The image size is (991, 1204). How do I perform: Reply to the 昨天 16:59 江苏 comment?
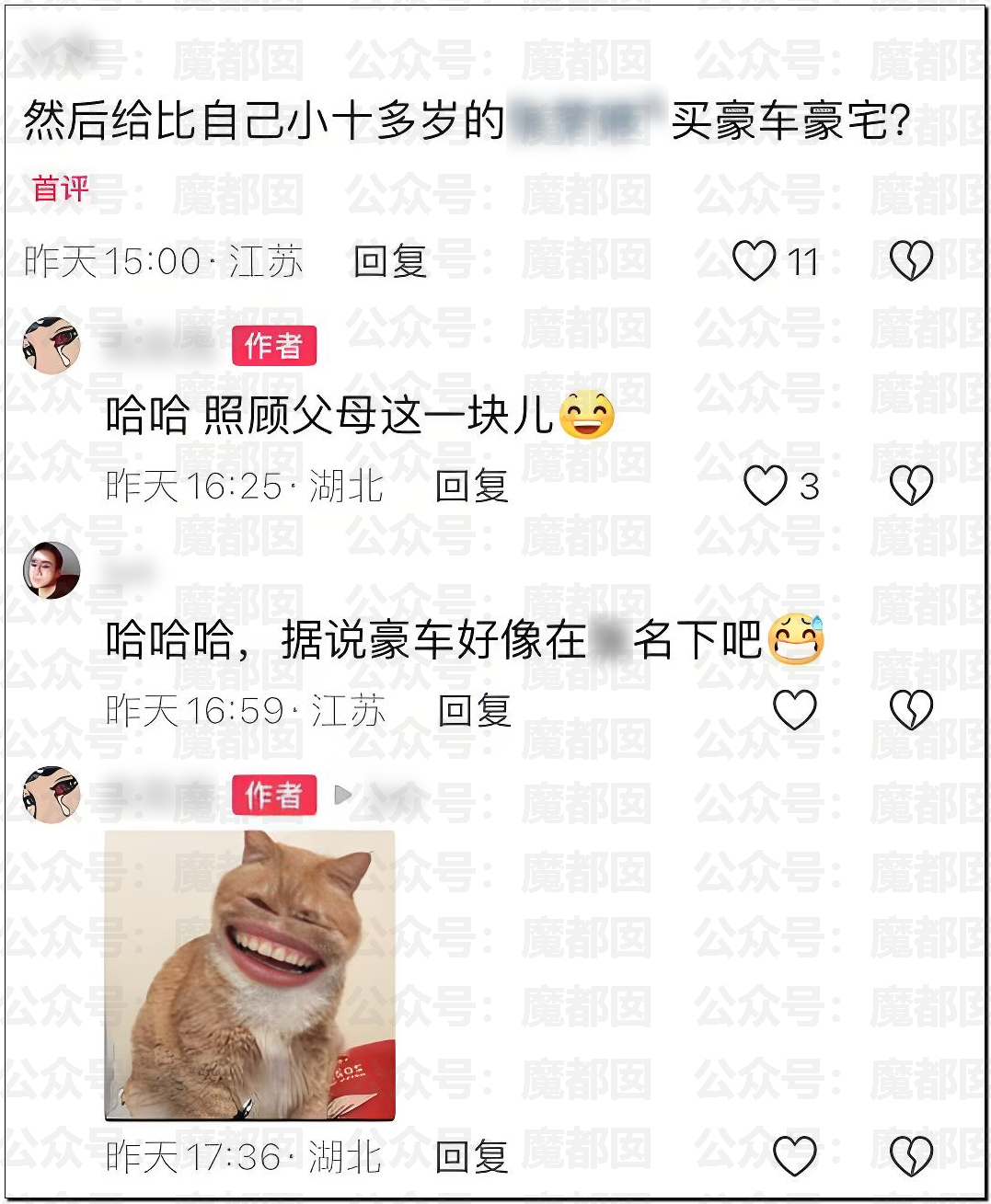pyautogui.click(x=474, y=710)
